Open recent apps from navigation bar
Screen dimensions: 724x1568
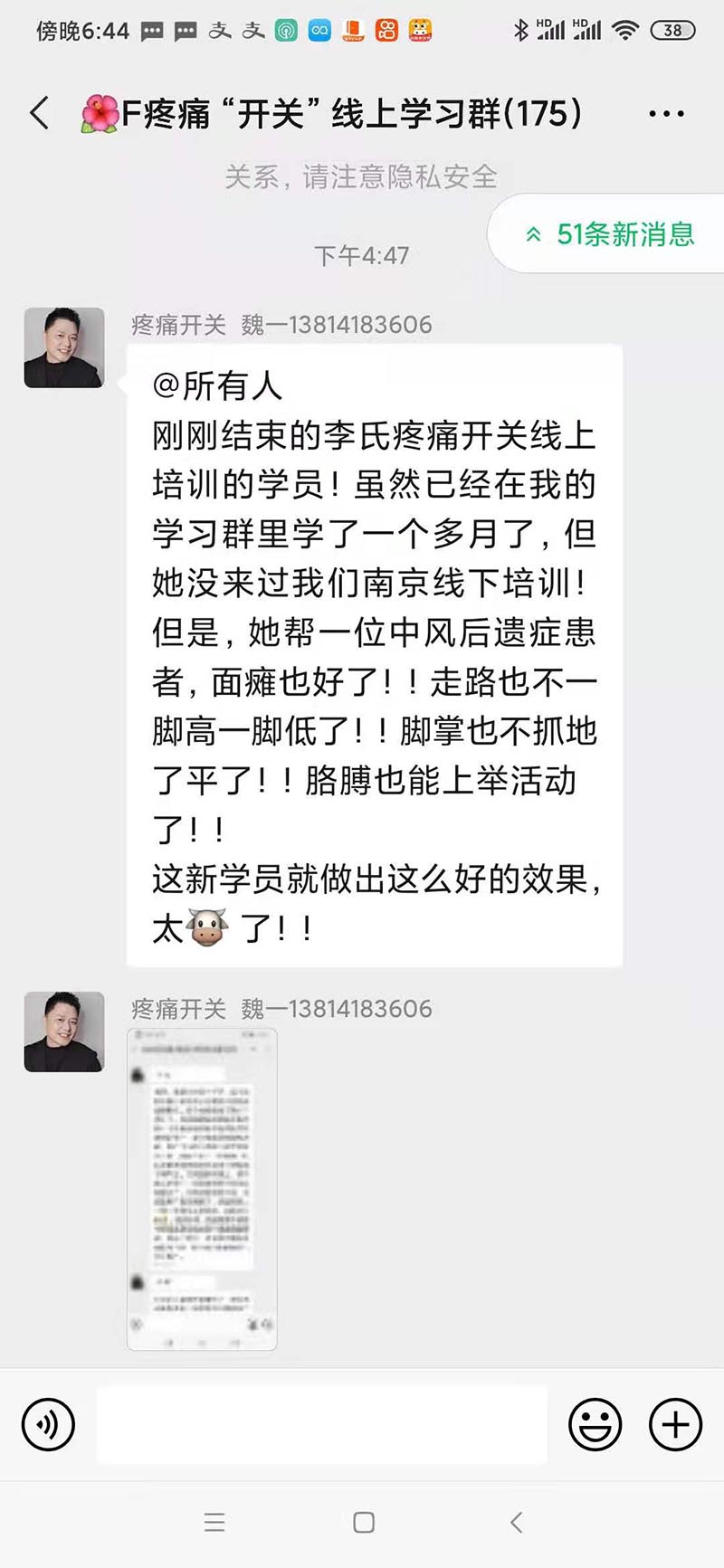click(214, 1522)
